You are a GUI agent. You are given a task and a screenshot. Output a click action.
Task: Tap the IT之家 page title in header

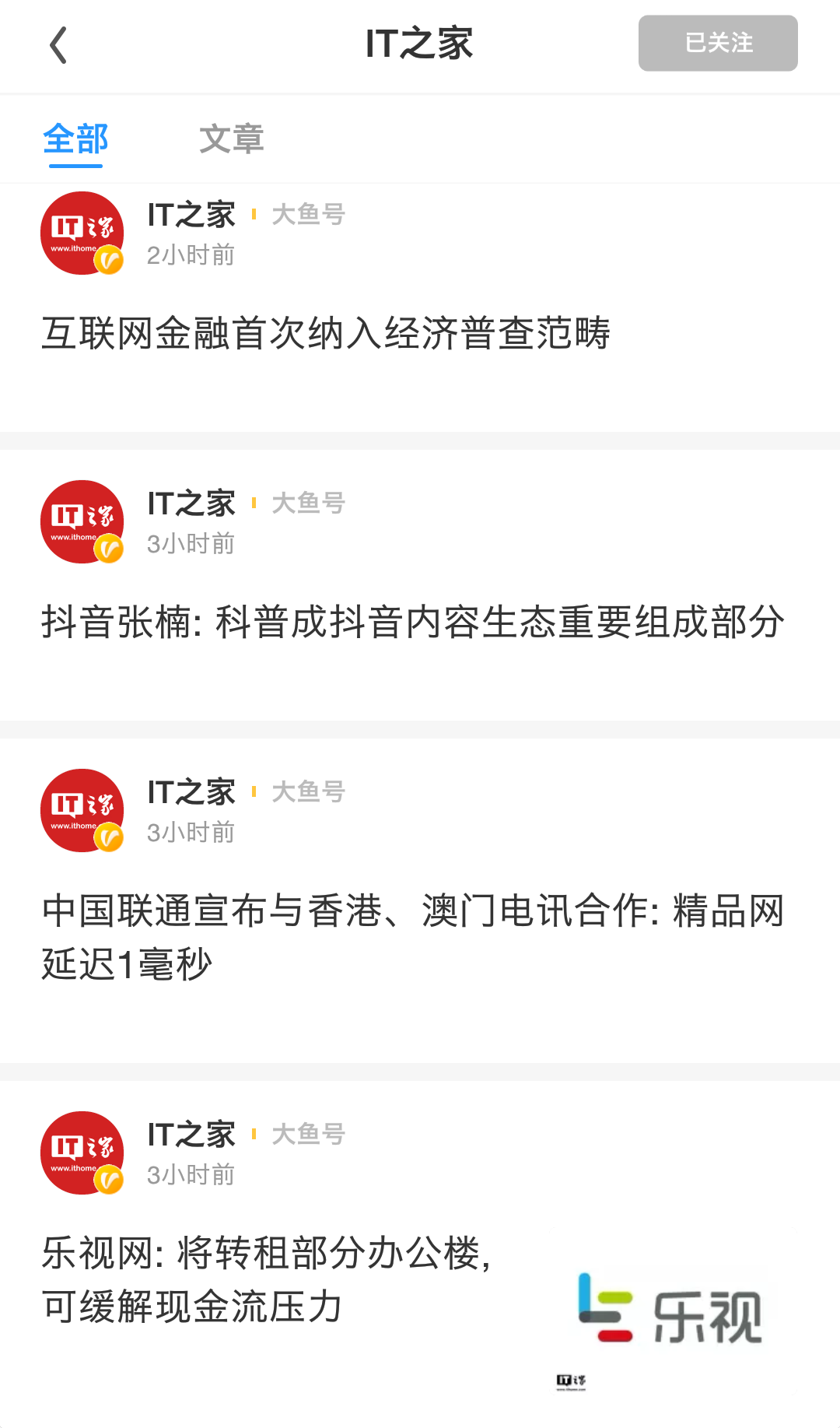pos(420,44)
